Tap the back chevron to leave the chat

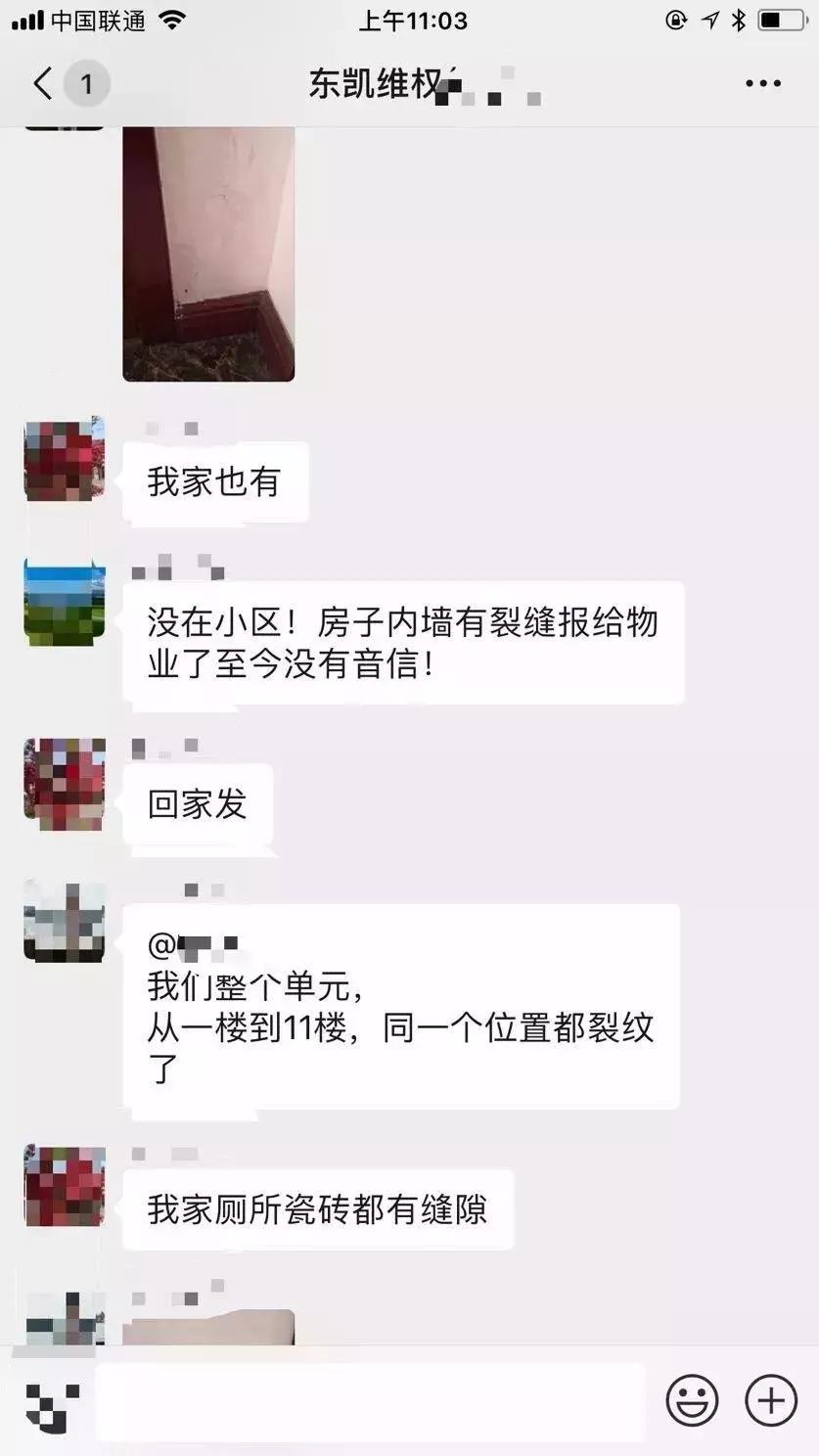pos(41,83)
